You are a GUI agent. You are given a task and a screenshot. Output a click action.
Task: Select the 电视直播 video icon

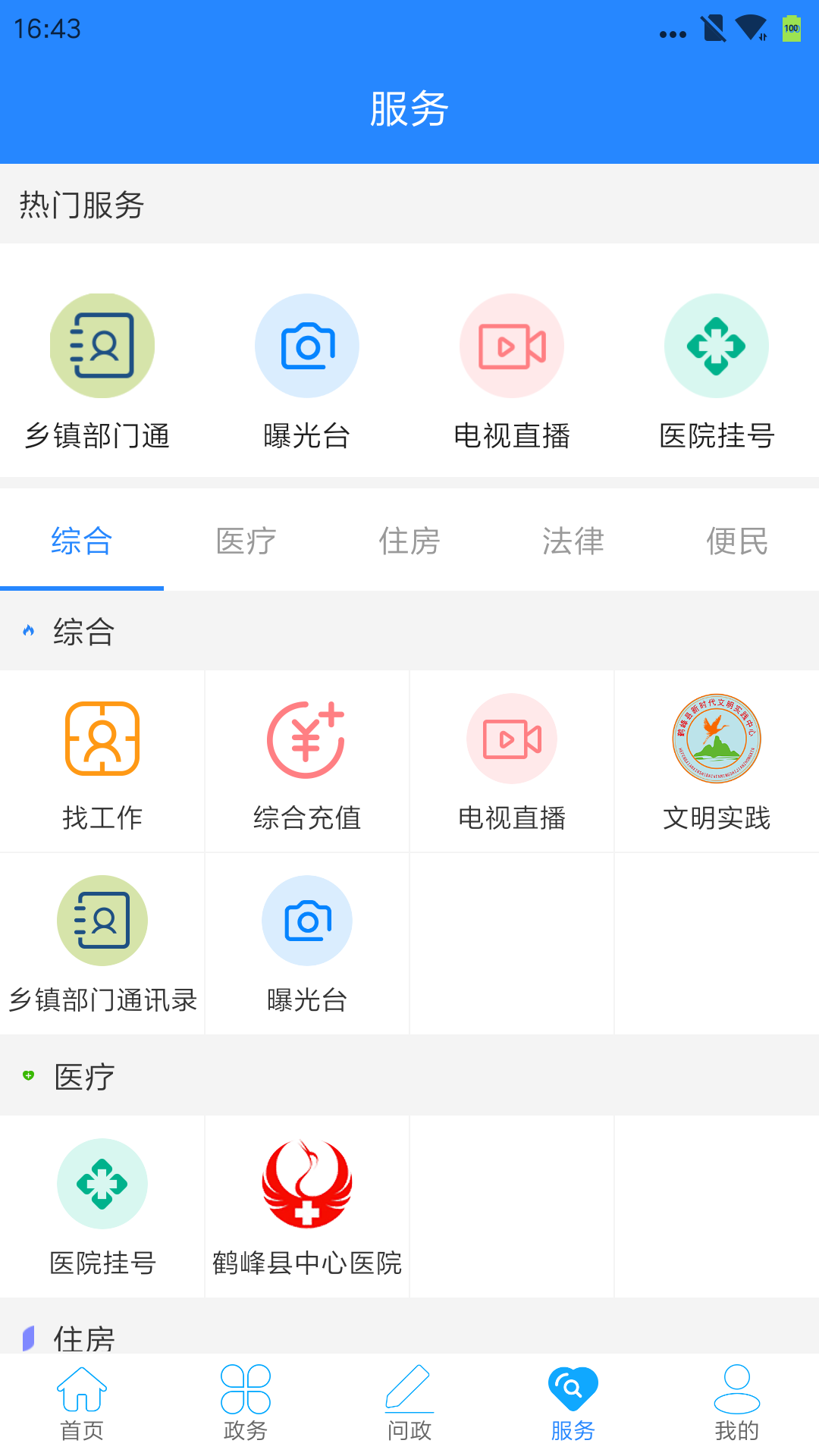pyautogui.click(x=512, y=345)
